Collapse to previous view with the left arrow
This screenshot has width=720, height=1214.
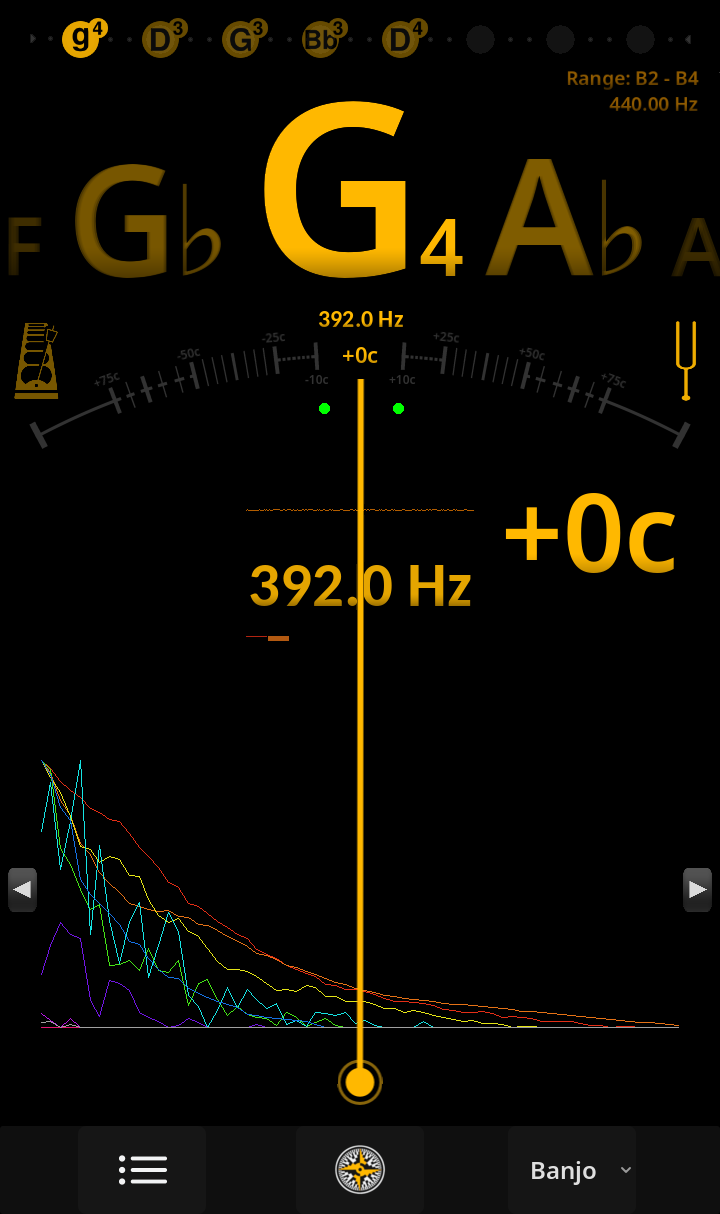click(x=22, y=889)
